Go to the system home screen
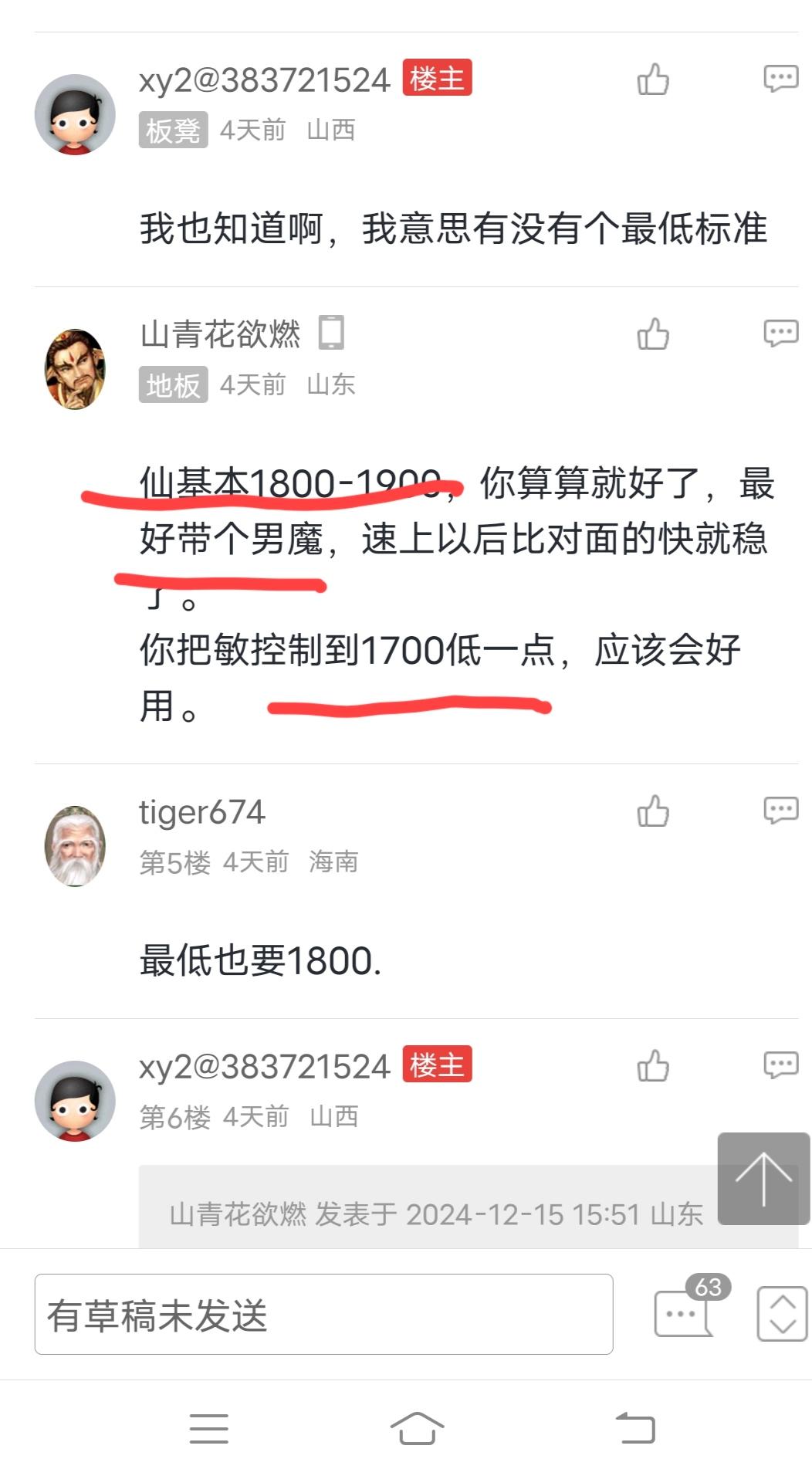 click(x=417, y=1428)
